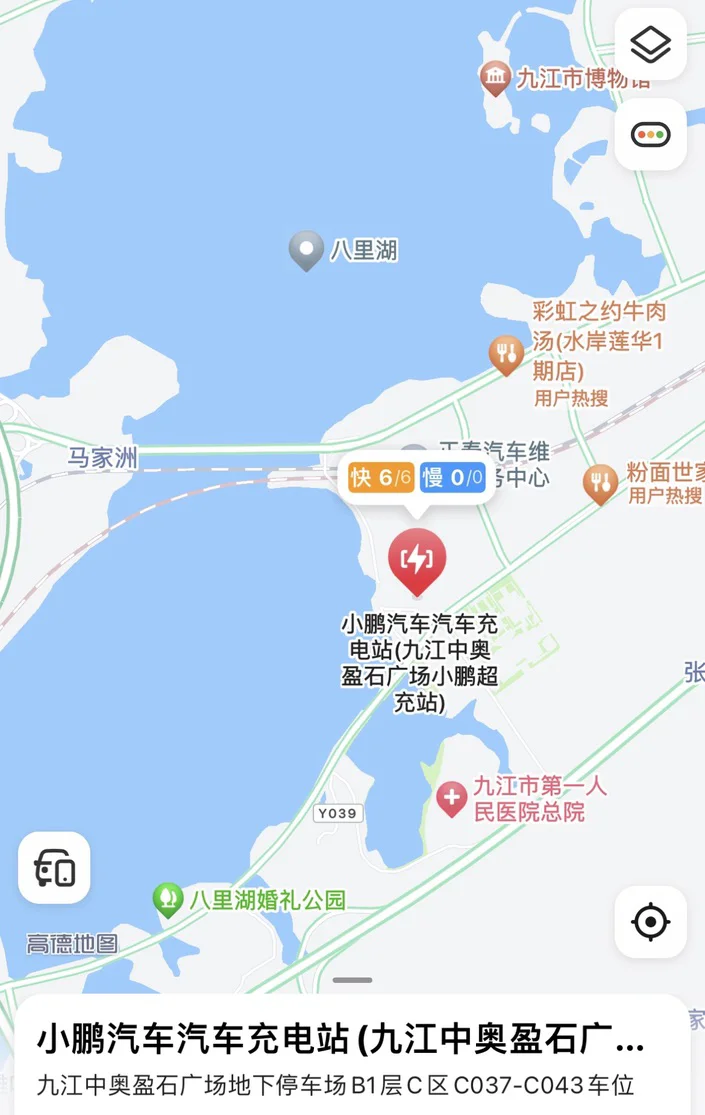Recenter map on my location
This screenshot has width=705, height=1115.
coord(650,922)
